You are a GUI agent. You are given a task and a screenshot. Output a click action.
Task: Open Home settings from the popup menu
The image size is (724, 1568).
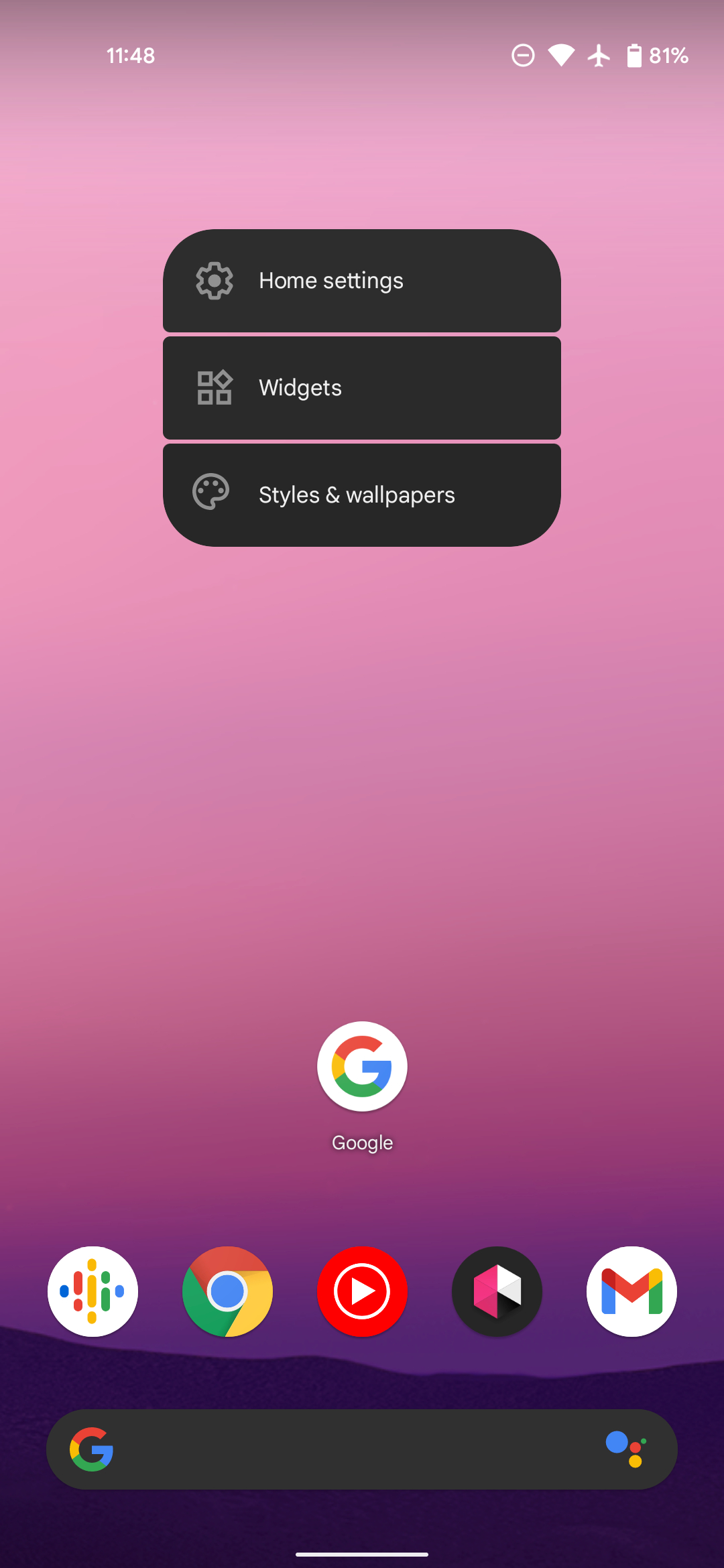(362, 281)
